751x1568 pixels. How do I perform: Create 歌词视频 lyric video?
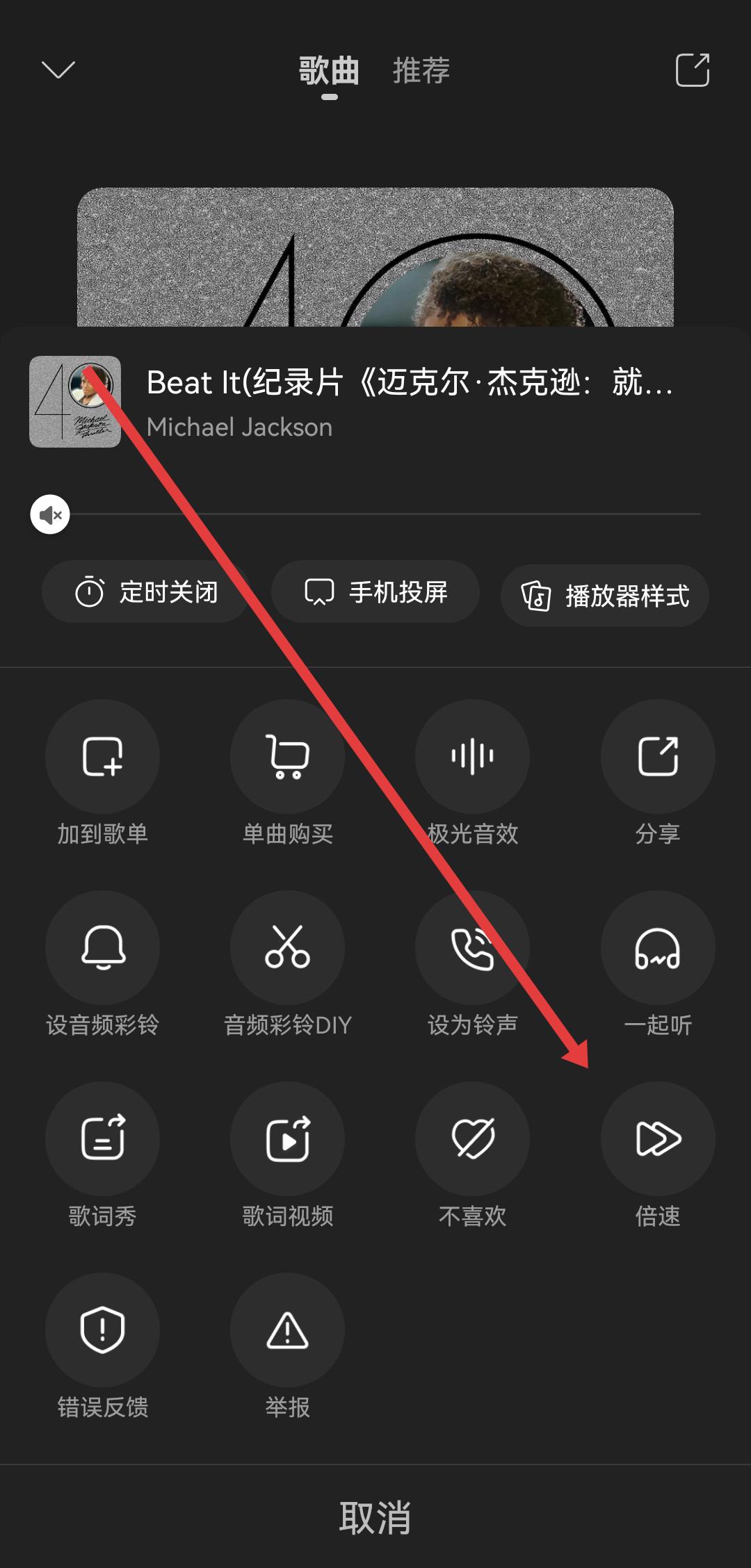click(287, 1138)
